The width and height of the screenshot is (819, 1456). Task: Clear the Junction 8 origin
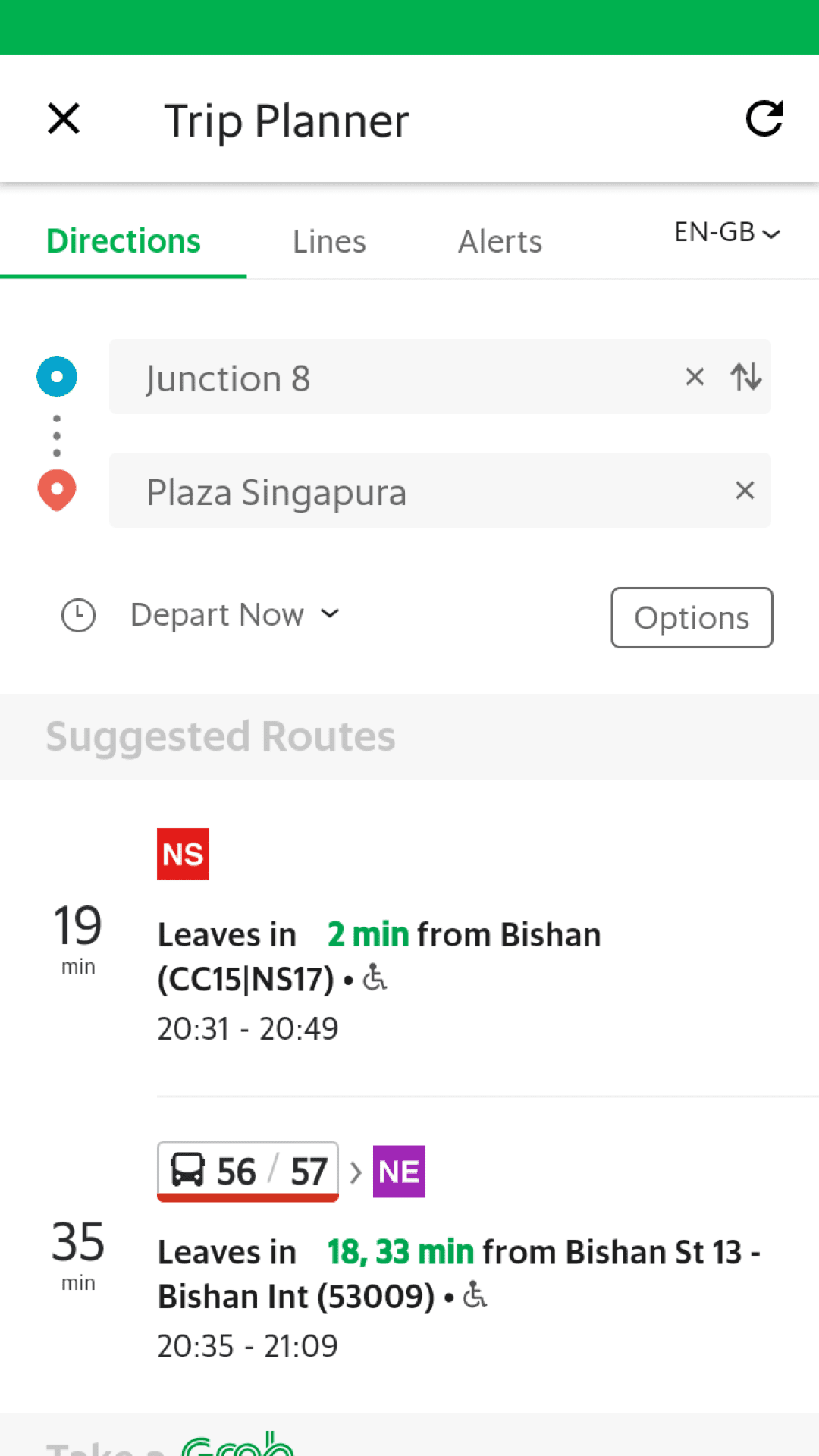(x=695, y=377)
